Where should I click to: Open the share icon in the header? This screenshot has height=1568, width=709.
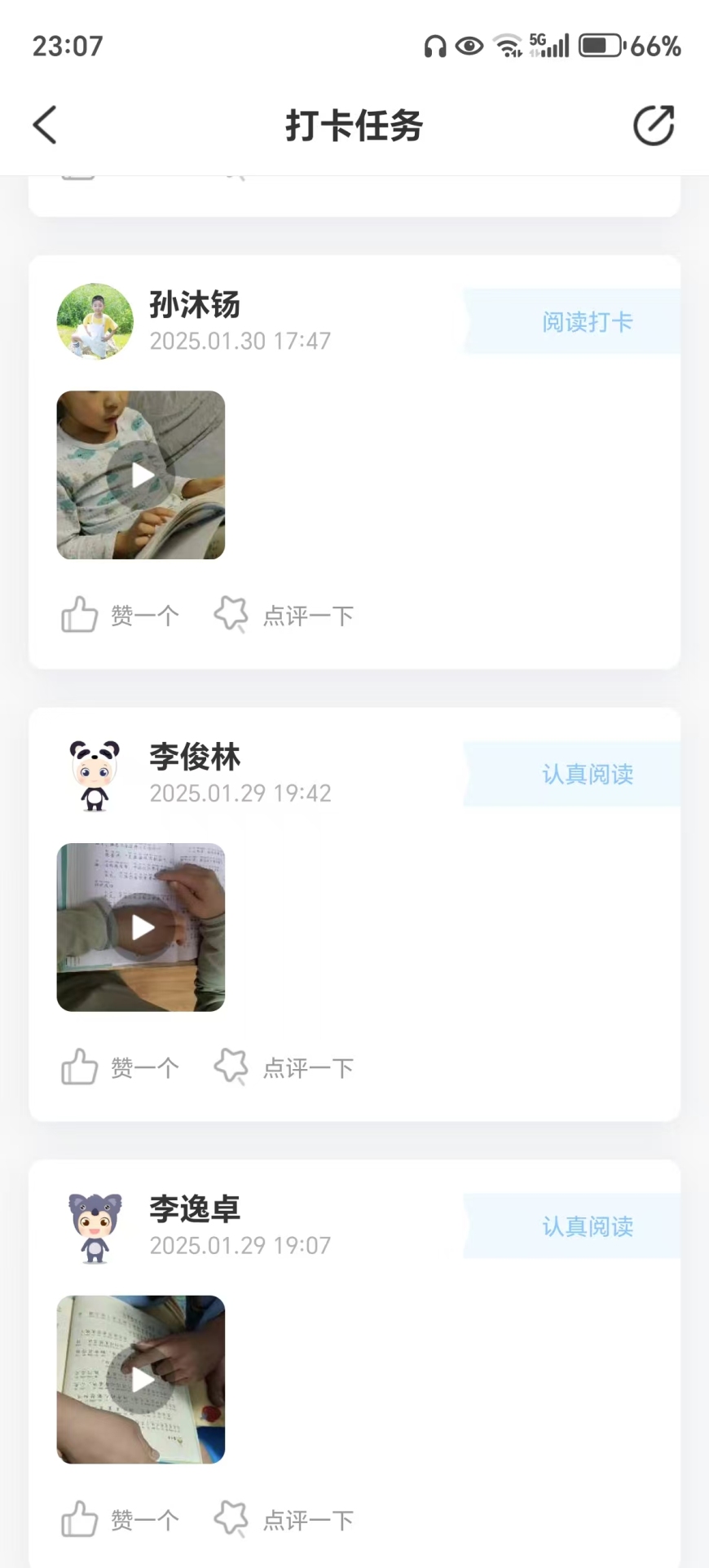point(654,126)
